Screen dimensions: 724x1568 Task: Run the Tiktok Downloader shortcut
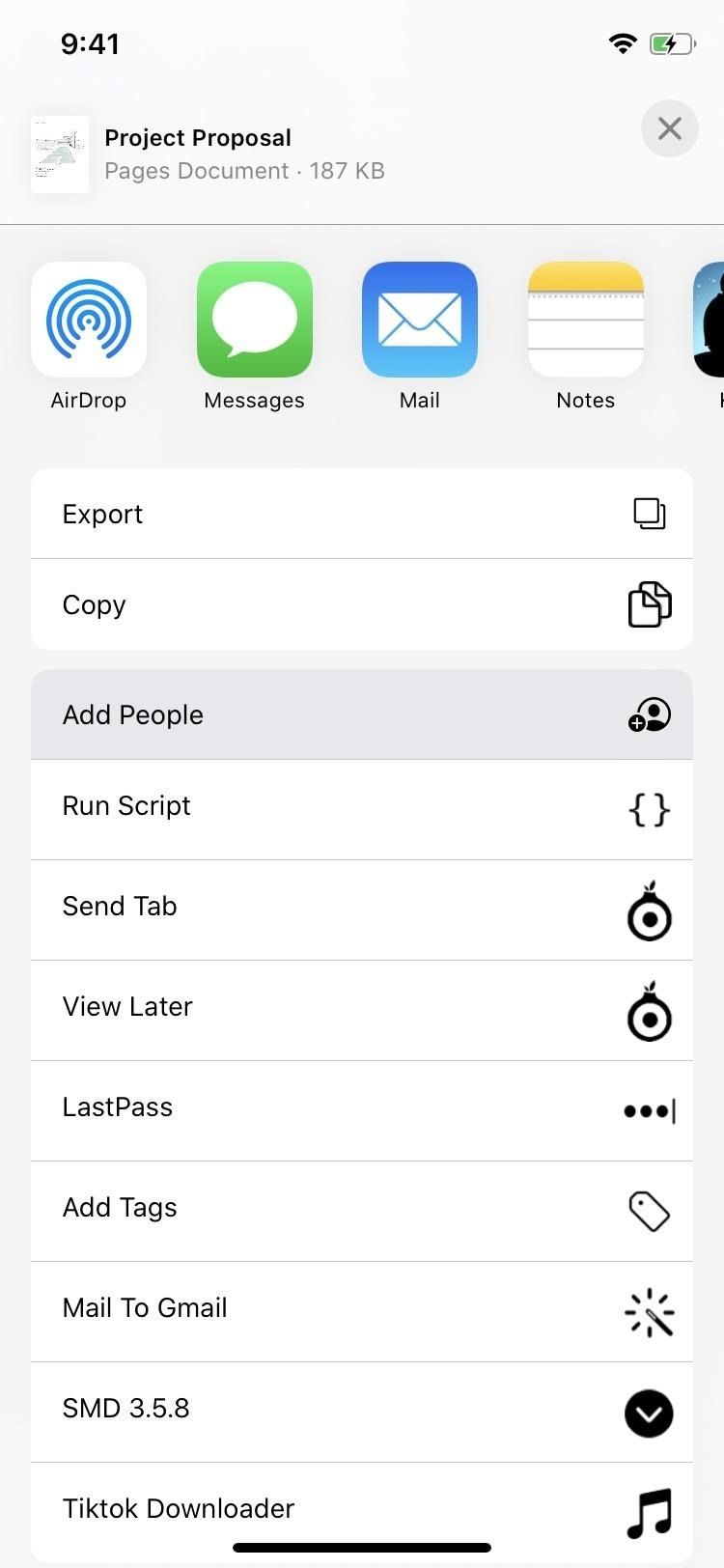point(362,1508)
